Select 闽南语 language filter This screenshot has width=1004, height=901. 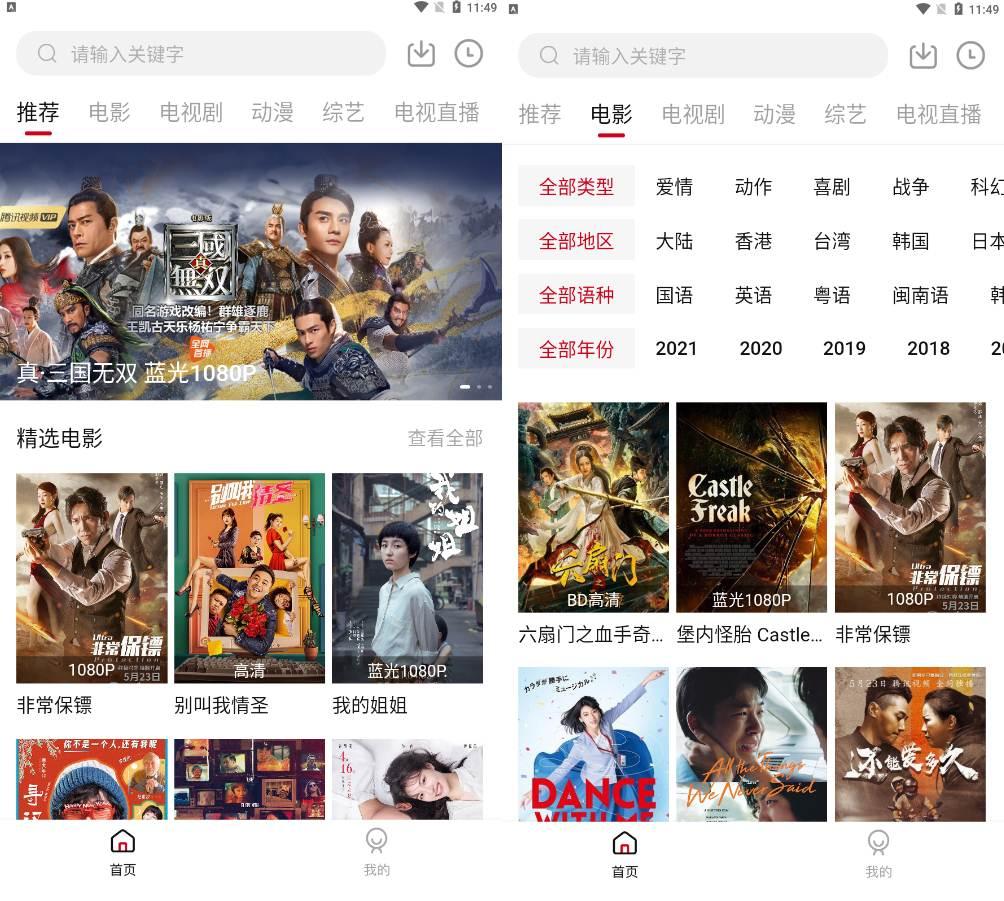click(x=920, y=295)
